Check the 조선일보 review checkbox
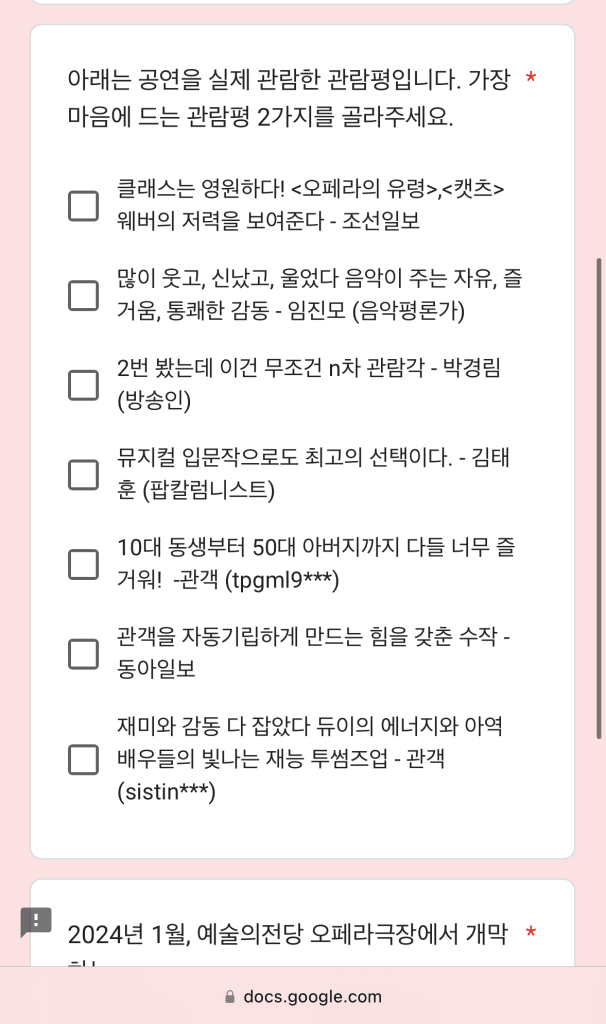The image size is (606, 1024). (84, 206)
